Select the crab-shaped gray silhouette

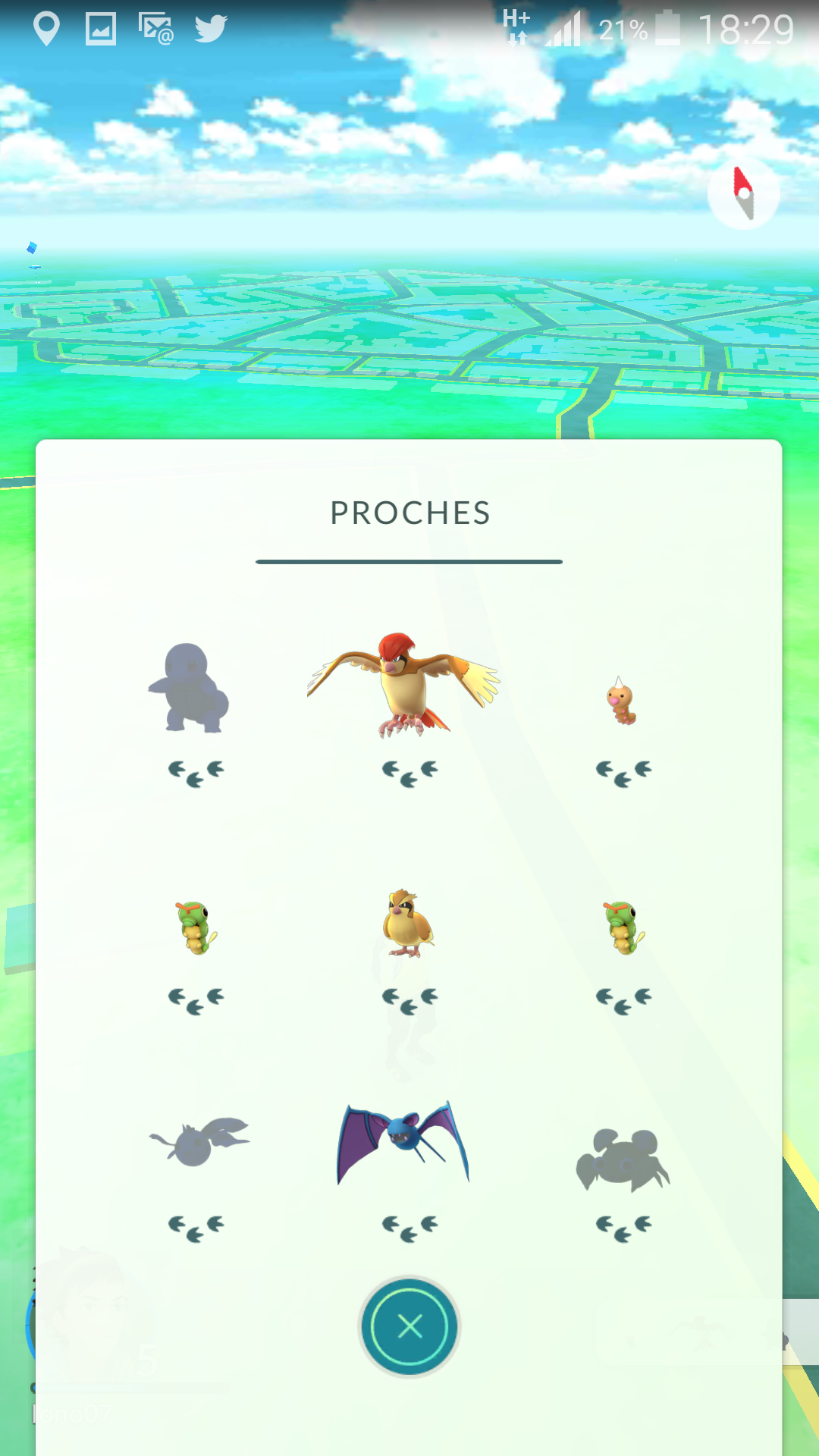(x=623, y=1159)
